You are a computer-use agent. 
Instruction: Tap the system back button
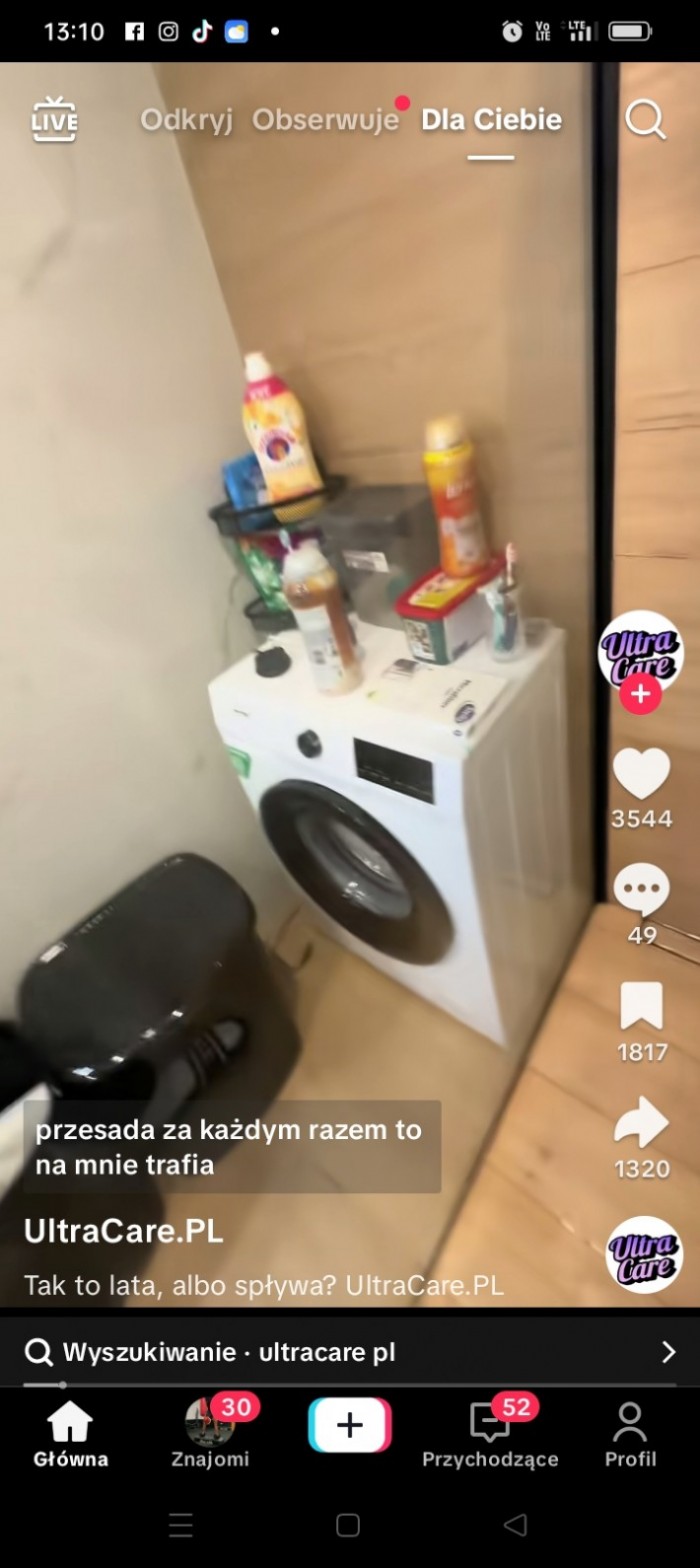pyautogui.click(x=515, y=1524)
